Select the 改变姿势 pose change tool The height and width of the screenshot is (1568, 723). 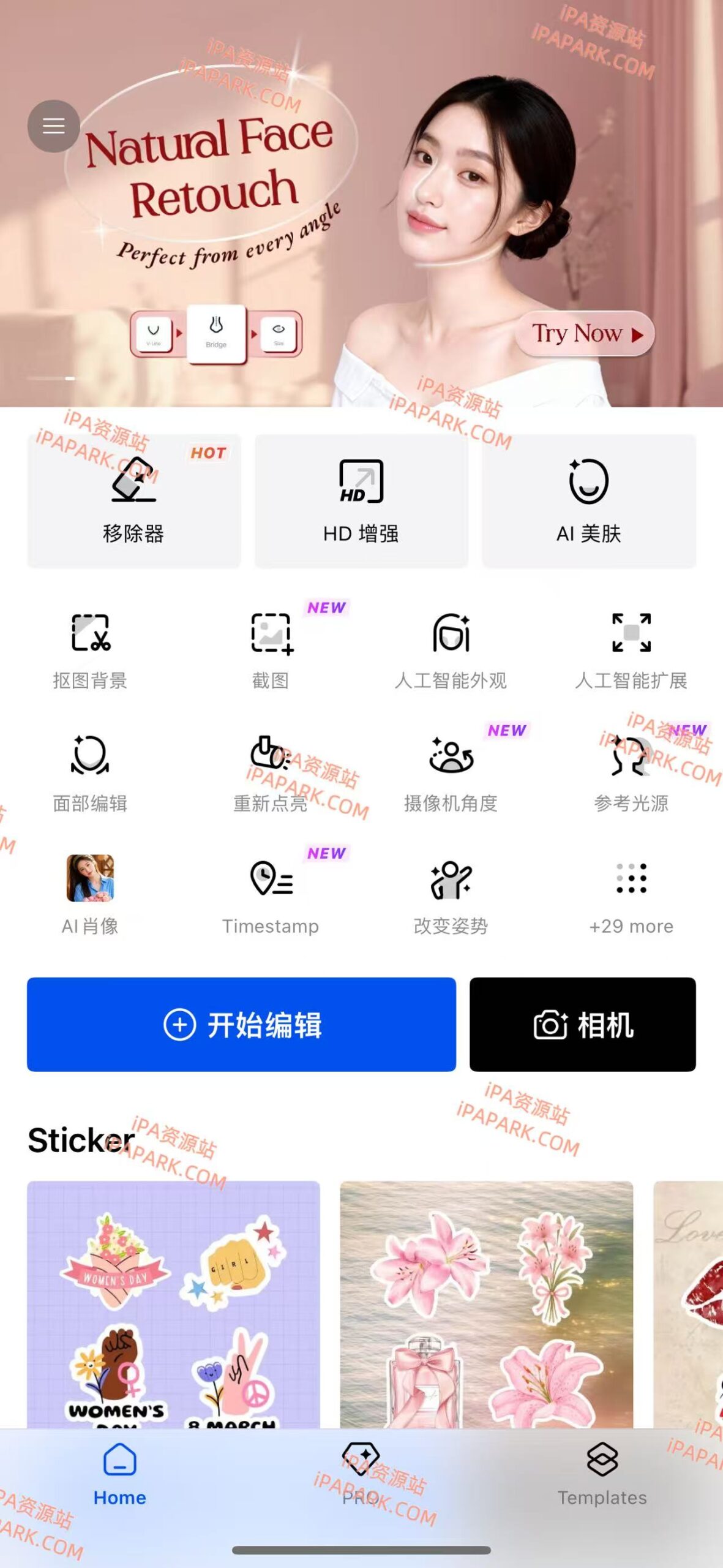(x=452, y=894)
